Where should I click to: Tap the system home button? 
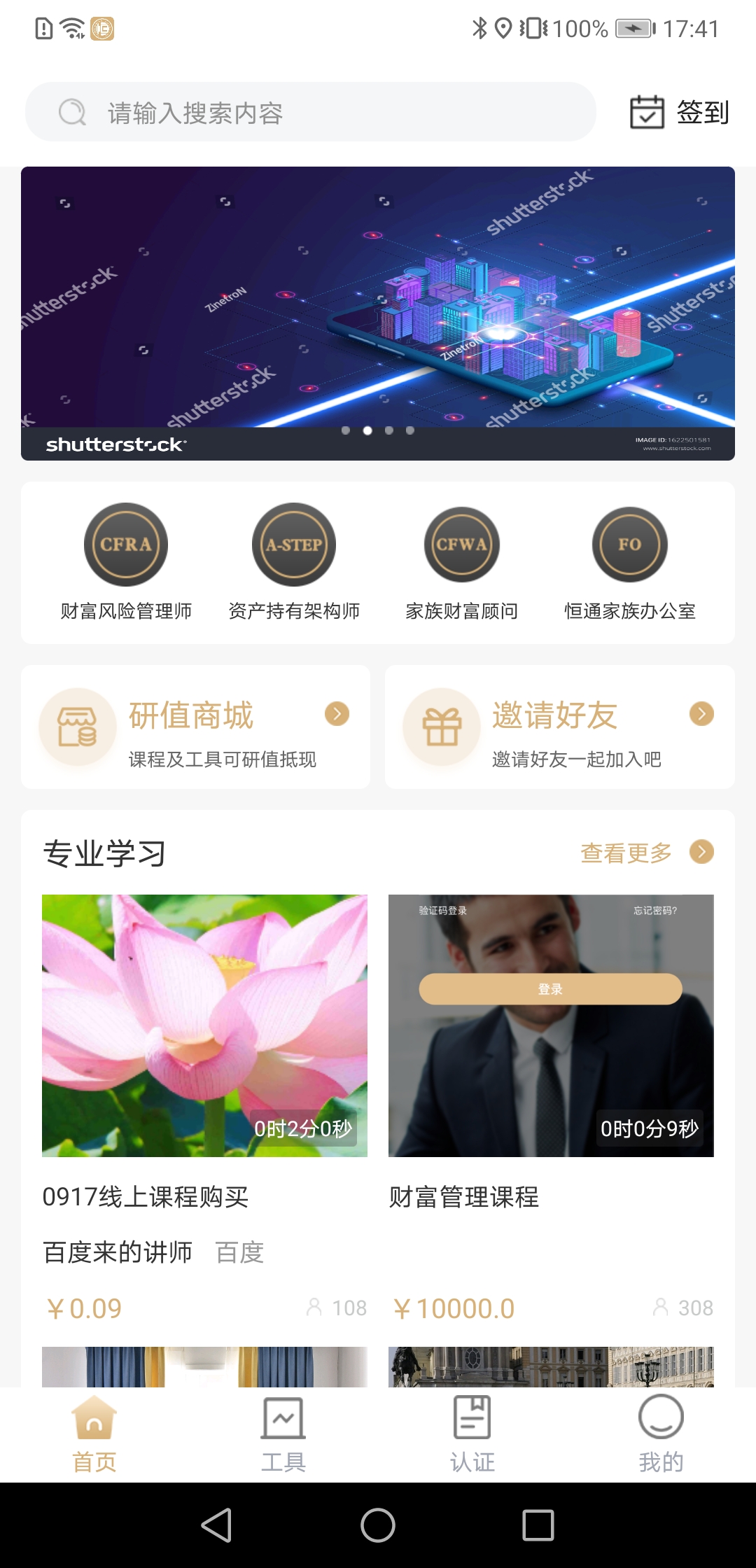(378, 1525)
